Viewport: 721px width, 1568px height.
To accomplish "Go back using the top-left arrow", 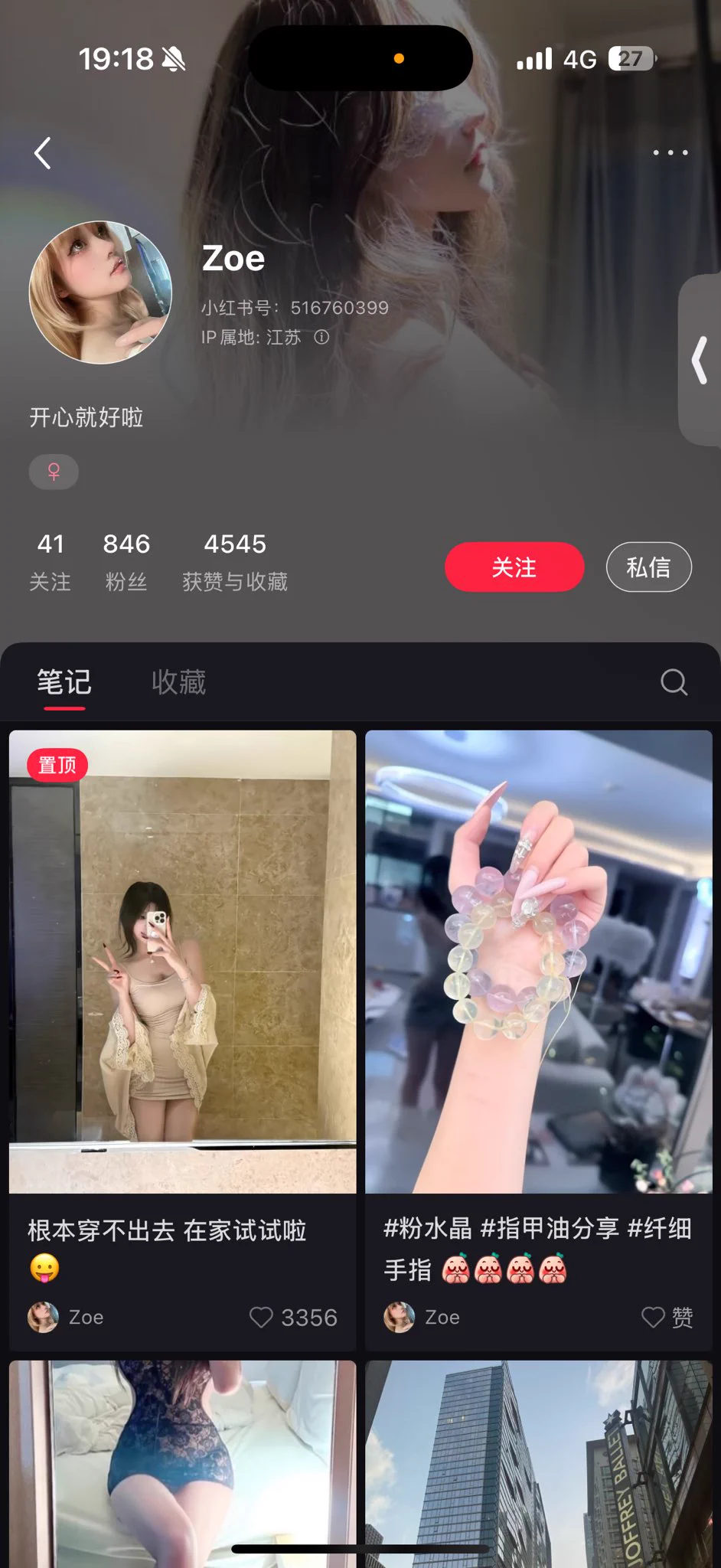I will pyautogui.click(x=43, y=153).
